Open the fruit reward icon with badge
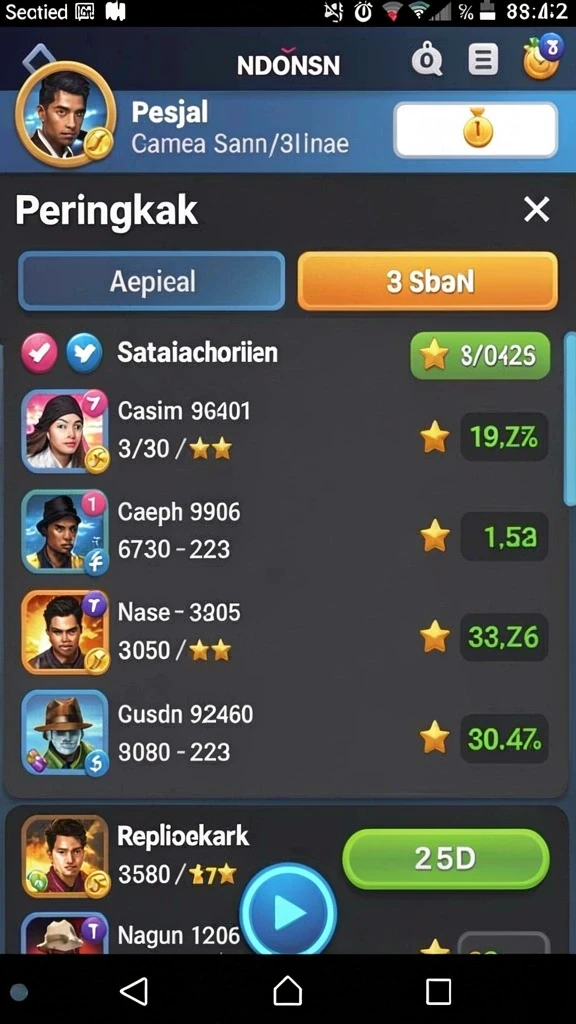Screen dimensions: 576x1024 click(x=542, y=57)
